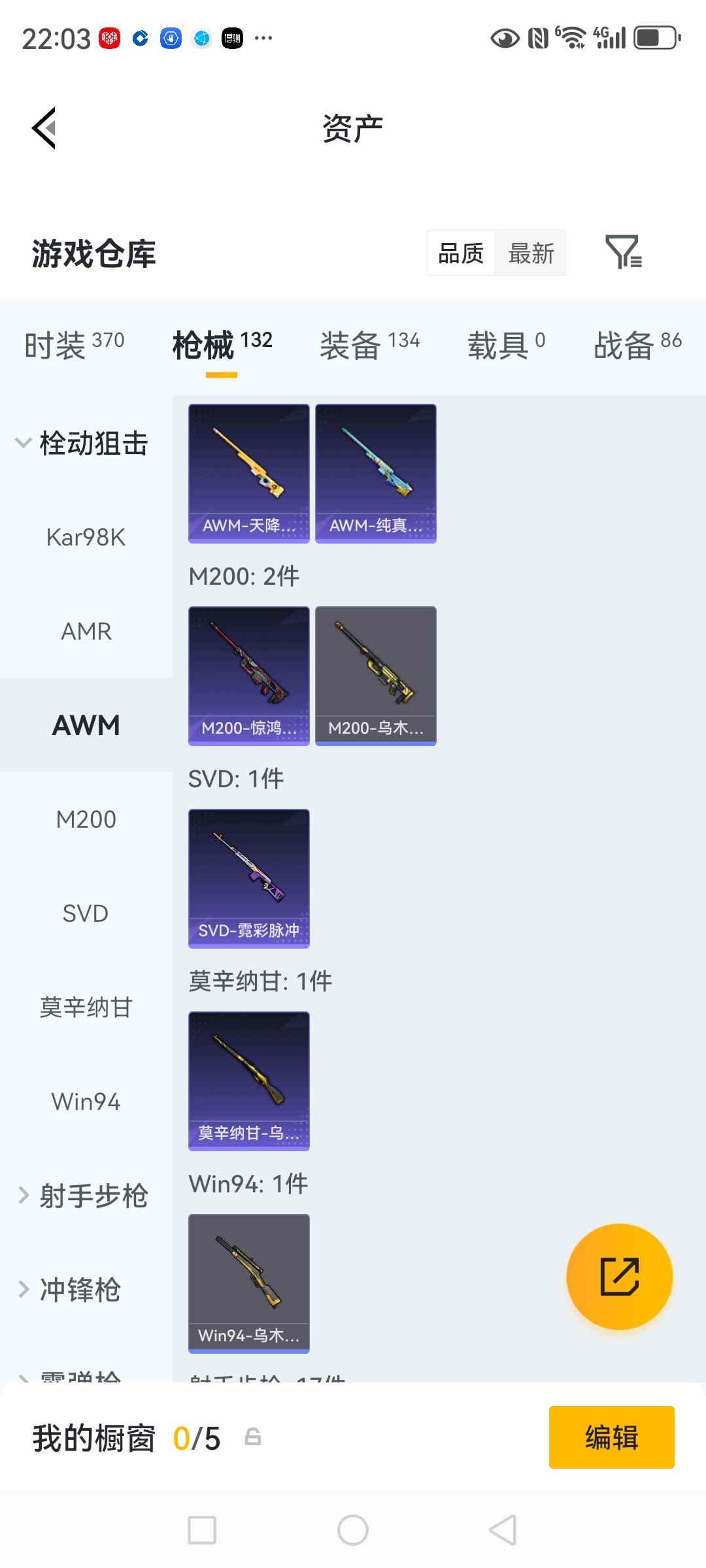Go back from the 资产 page
The height and width of the screenshot is (1568, 706).
pos(44,128)
